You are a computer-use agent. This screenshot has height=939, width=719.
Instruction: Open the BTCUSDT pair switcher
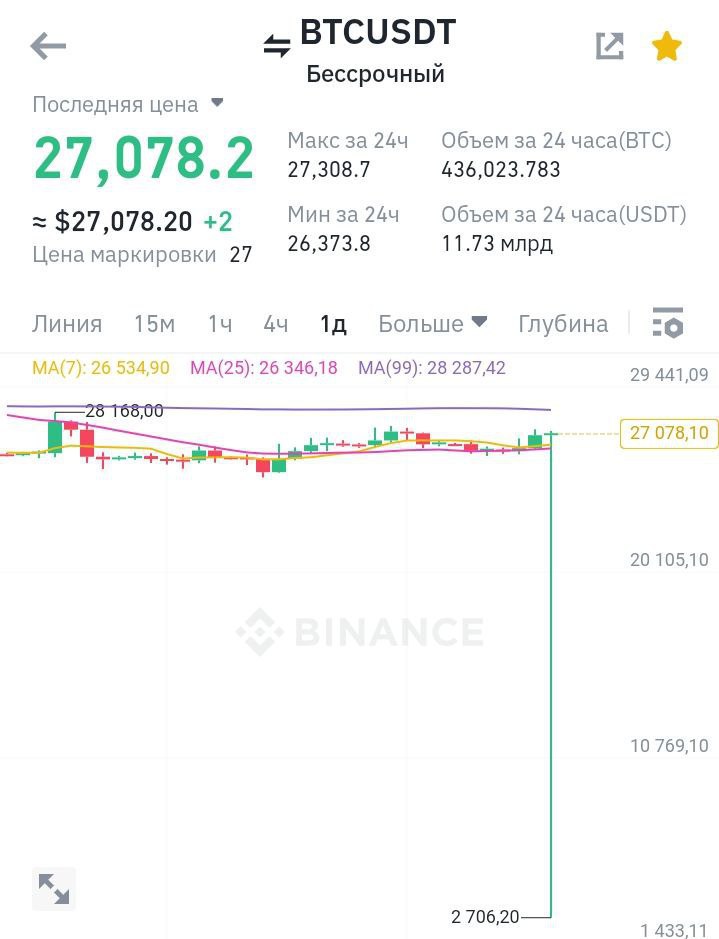coord(277,45)
